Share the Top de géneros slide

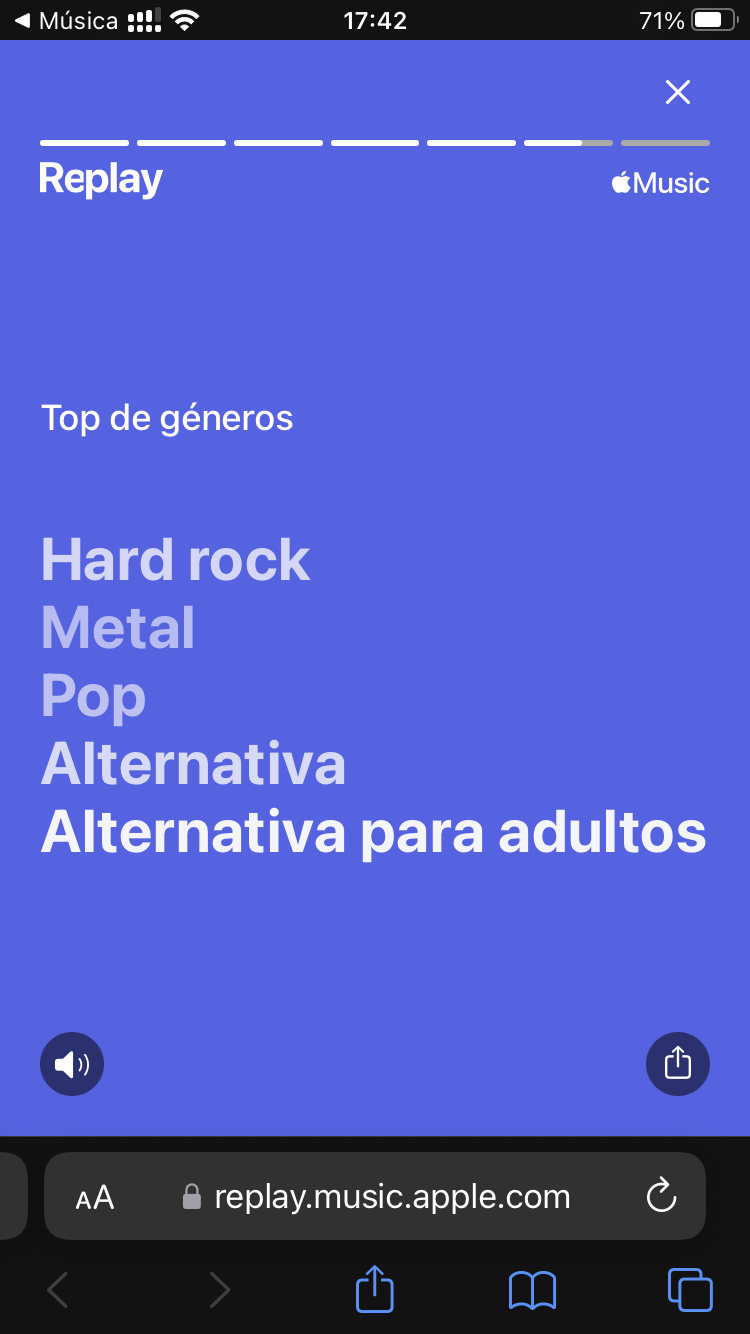(x=678, y=1064)
